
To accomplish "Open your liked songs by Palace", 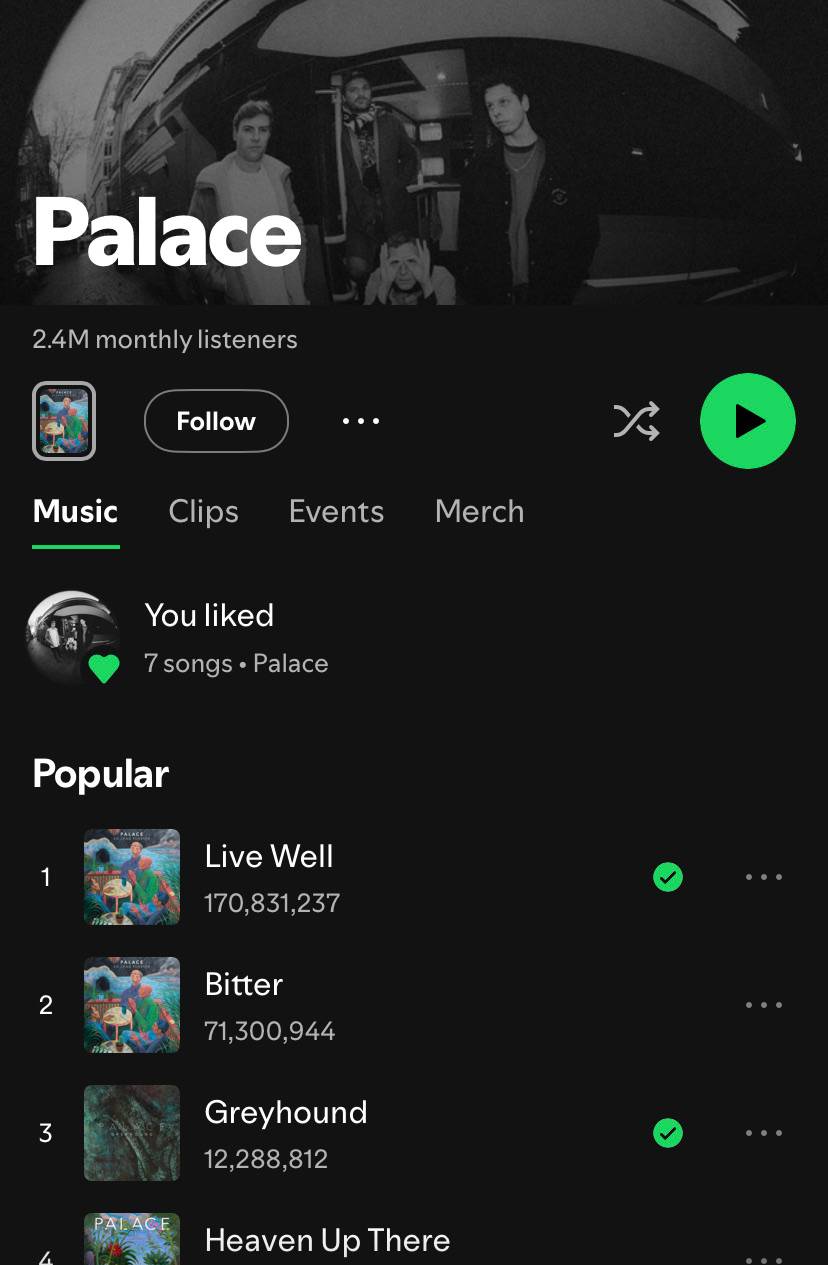I will (414, 638).
